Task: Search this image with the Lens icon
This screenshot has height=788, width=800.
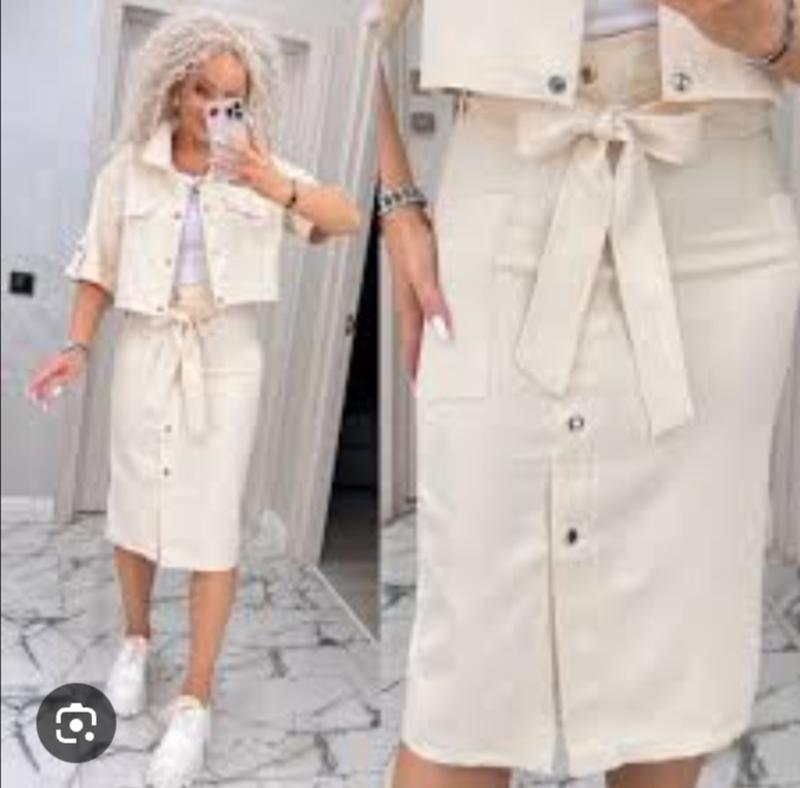Action: point(76,723)
